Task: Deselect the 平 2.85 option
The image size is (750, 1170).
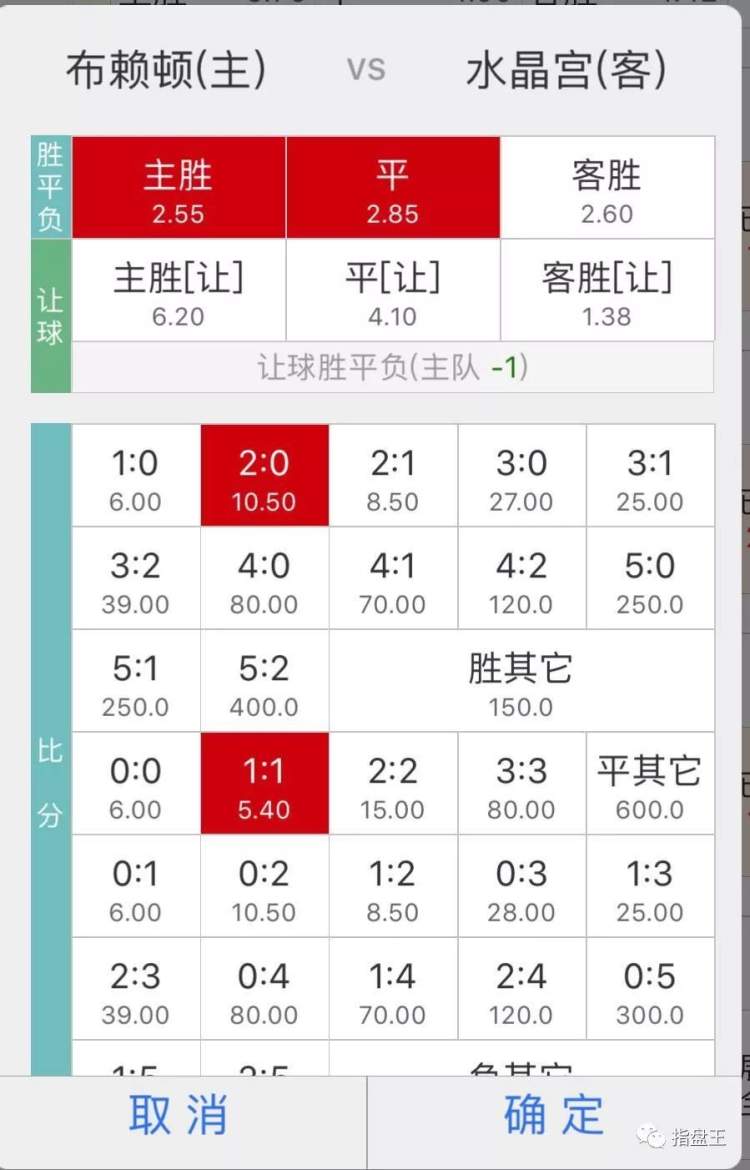Action: point(393,188)
